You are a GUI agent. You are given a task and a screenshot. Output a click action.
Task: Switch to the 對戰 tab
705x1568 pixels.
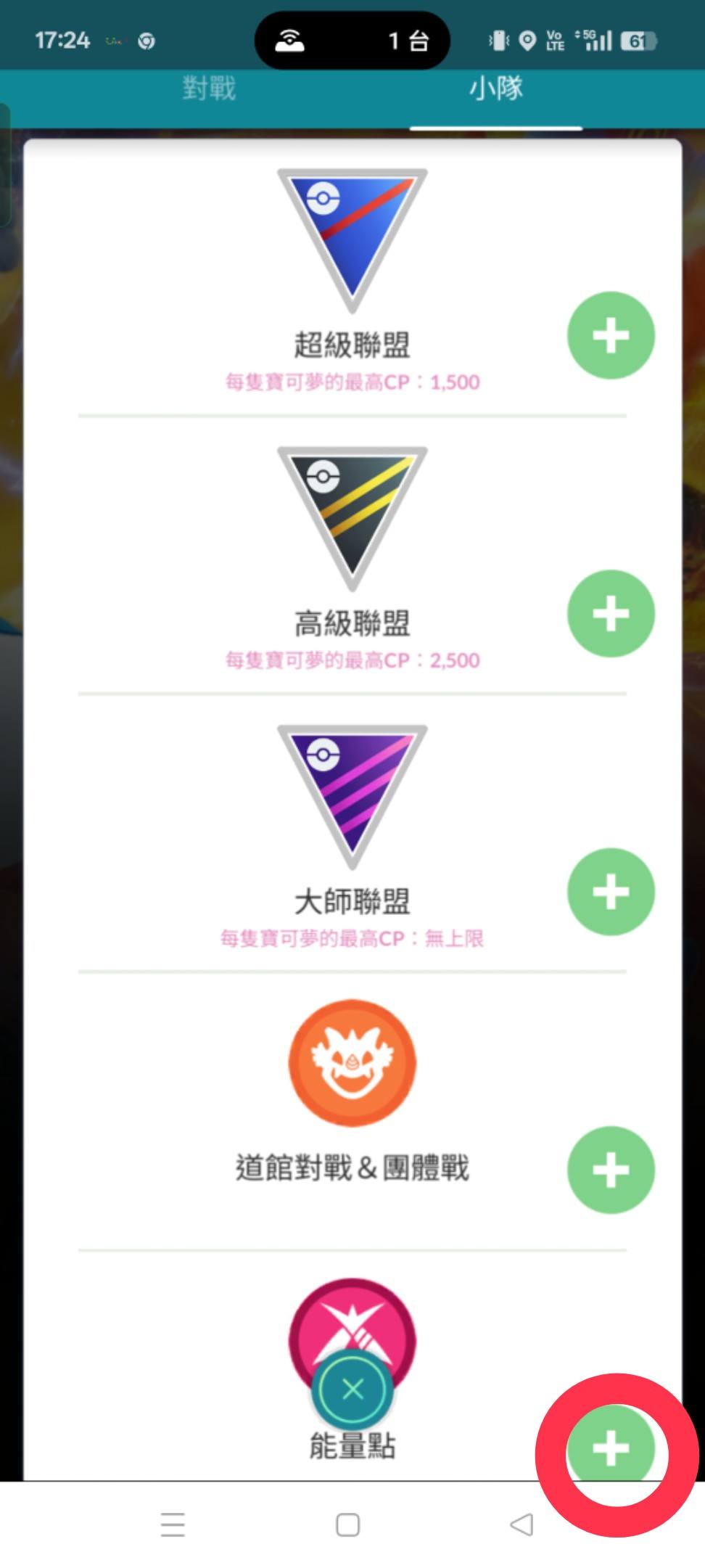(209, 89)
